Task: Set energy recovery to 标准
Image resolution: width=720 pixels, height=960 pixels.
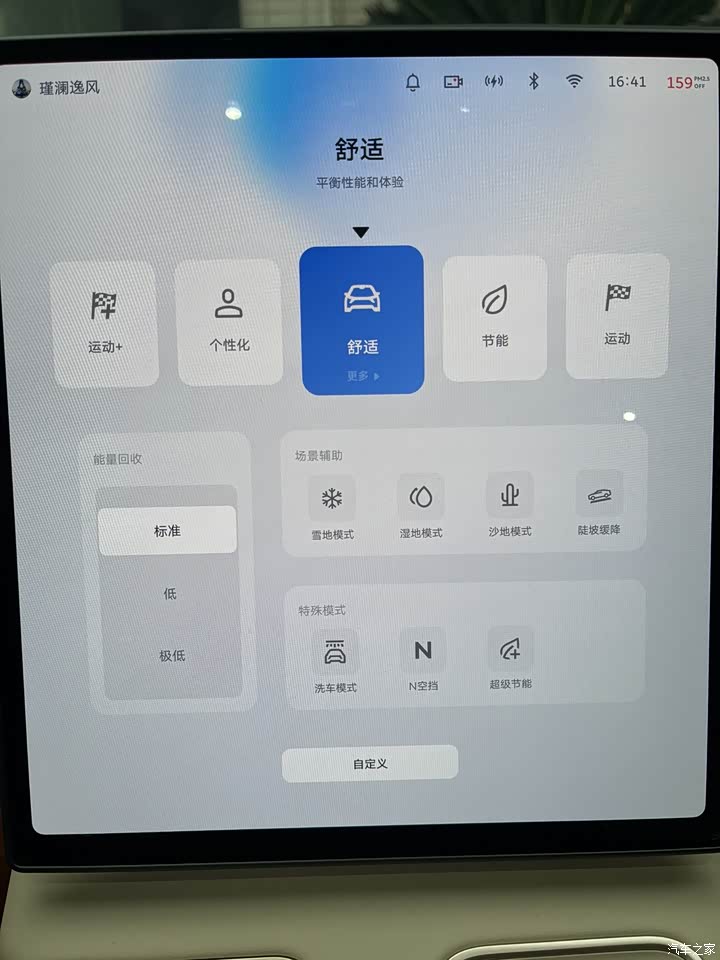Action: click(168, 531)
